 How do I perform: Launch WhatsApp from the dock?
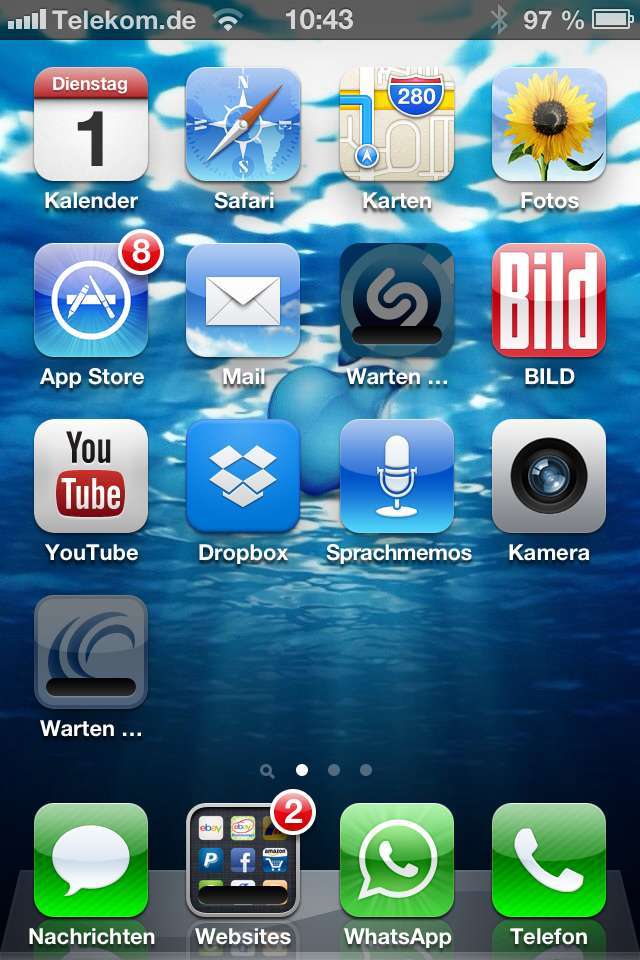(396, 861)
